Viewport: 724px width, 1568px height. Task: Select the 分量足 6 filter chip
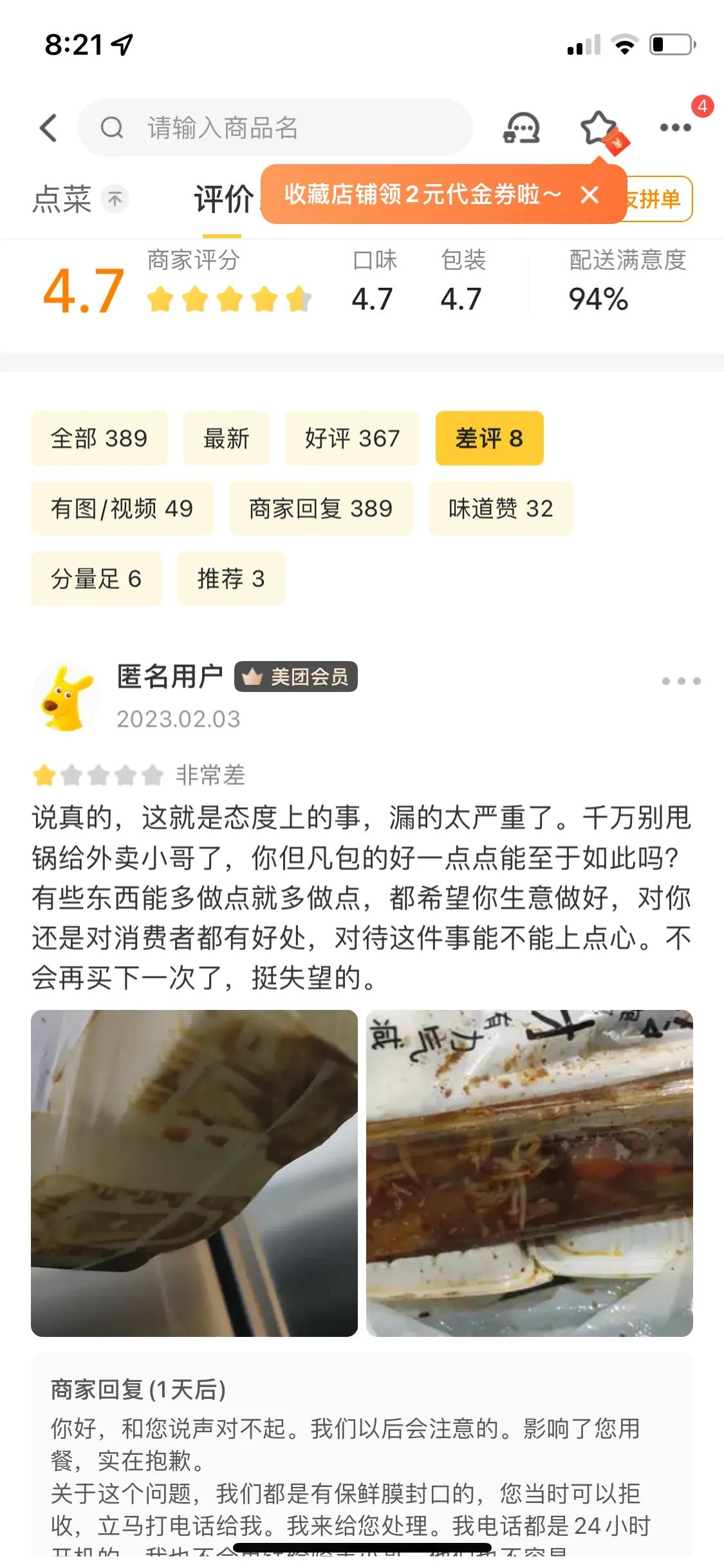(x=96, y=578)
